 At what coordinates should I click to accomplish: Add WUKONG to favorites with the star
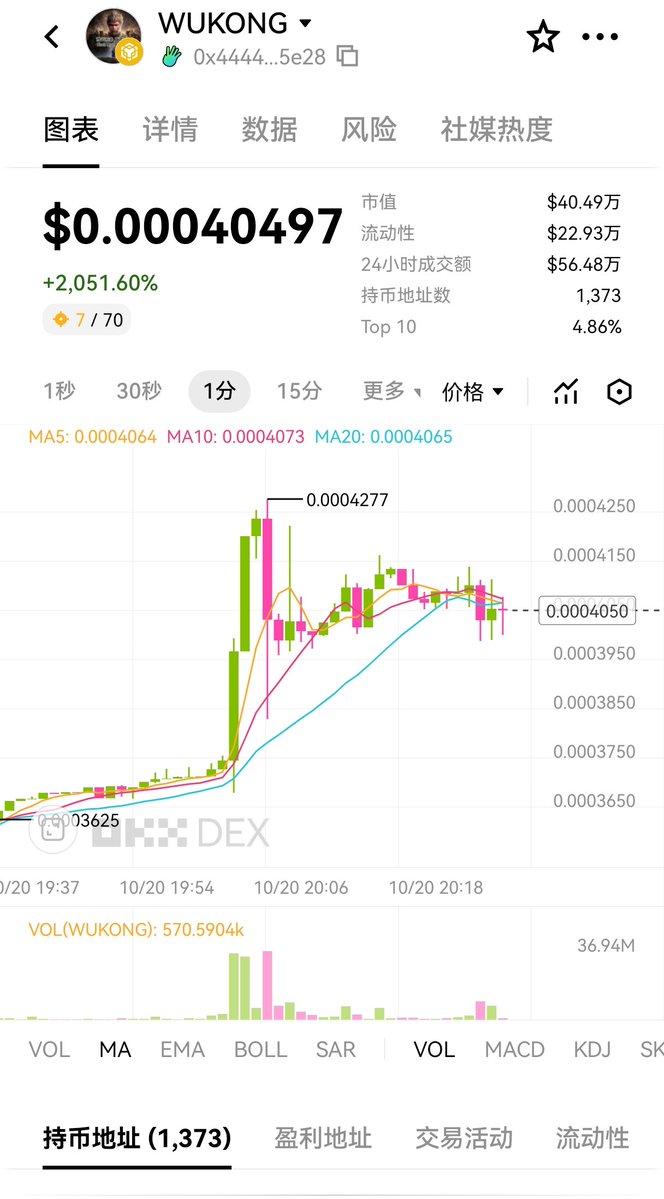click(543, 37)
